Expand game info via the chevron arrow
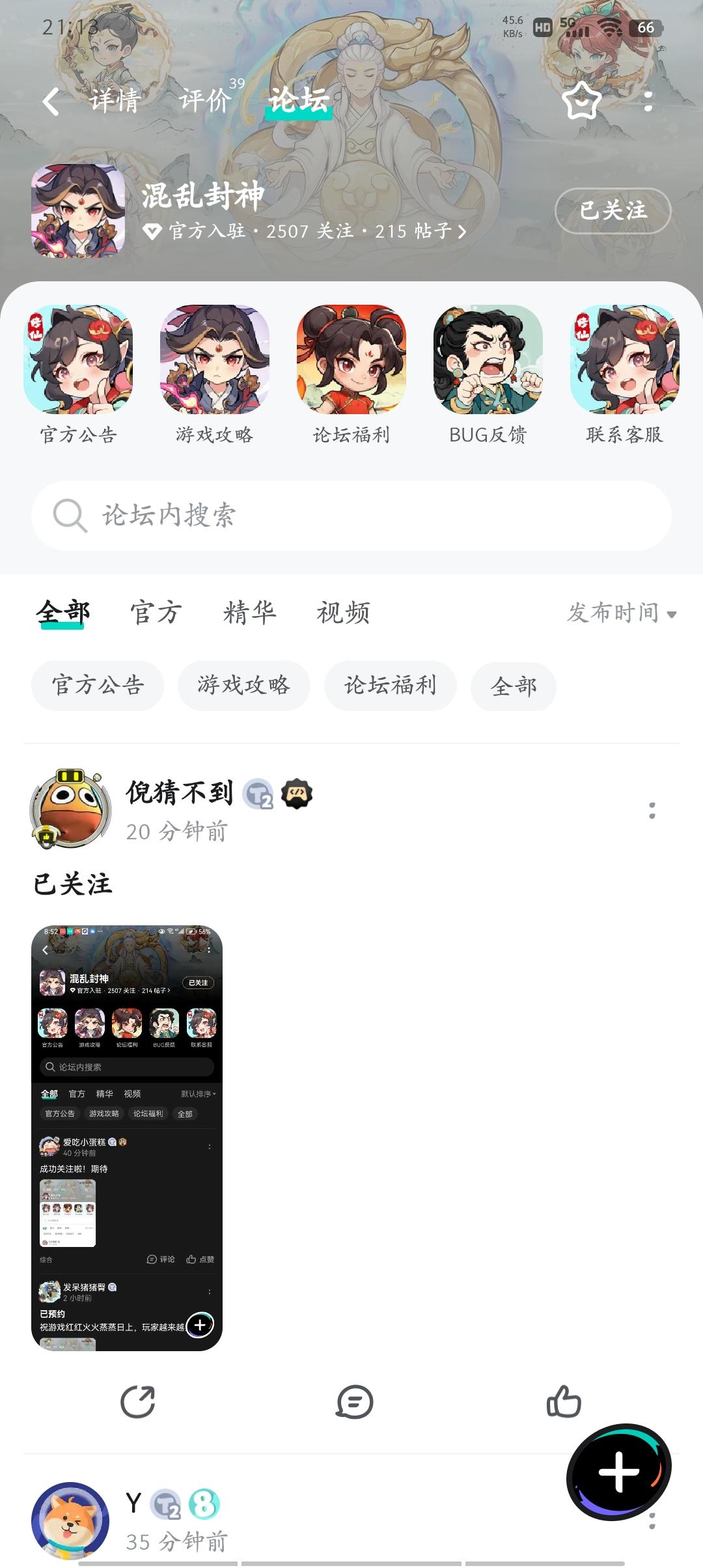Image resolution: width=703 pixels, height=1568 pixels. [x=461, y=233]
